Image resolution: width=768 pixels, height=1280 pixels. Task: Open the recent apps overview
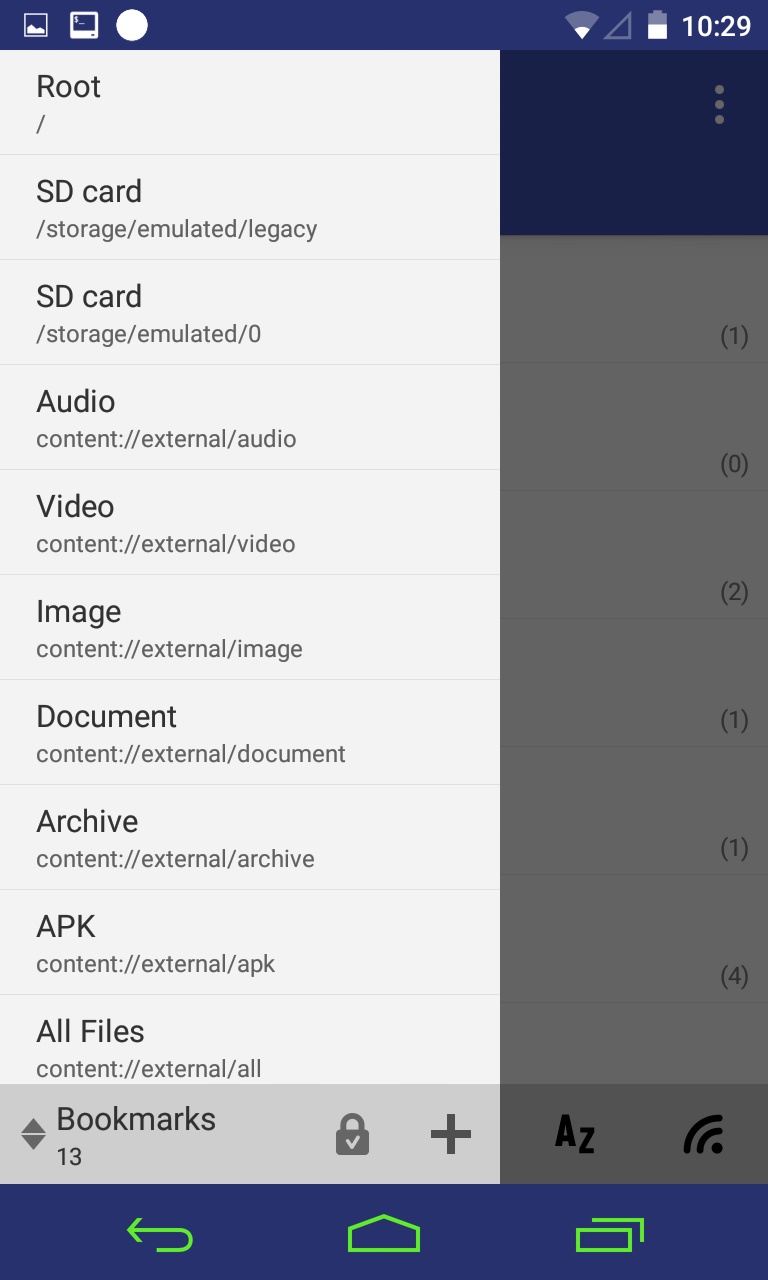point(610,1234)
